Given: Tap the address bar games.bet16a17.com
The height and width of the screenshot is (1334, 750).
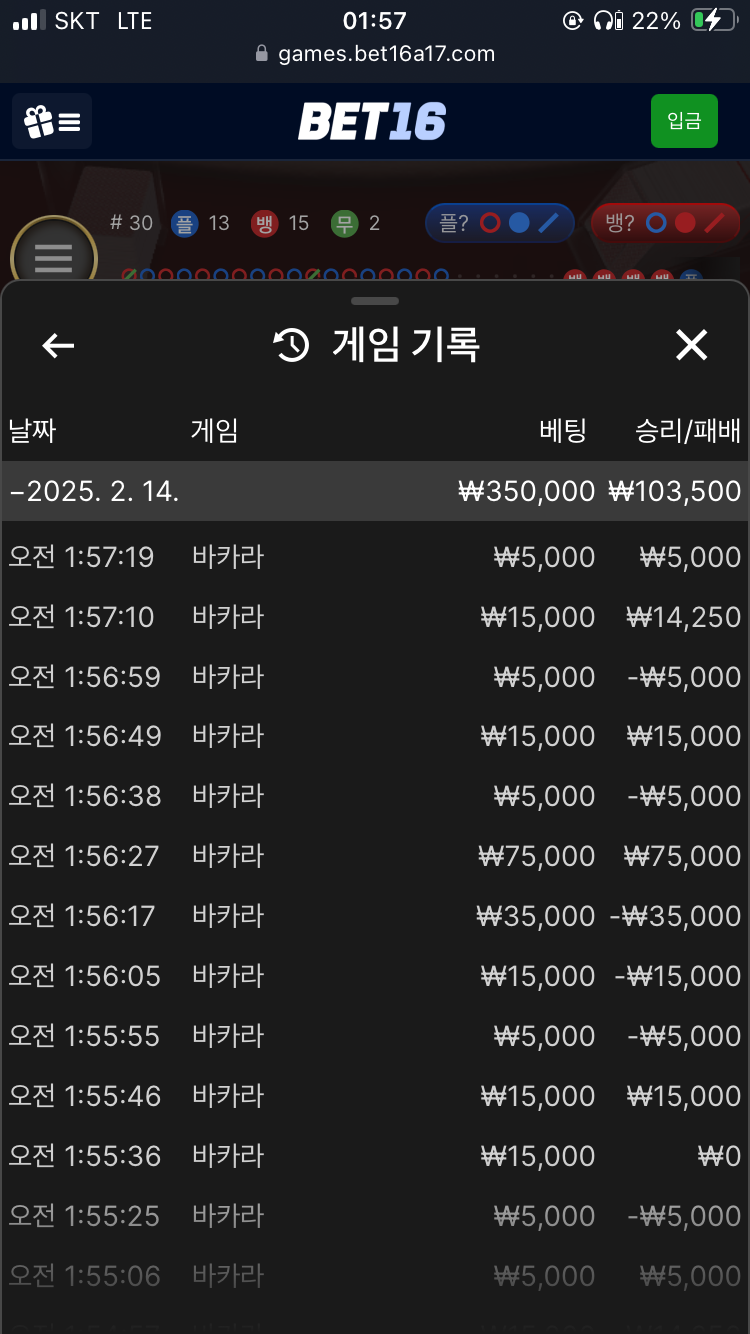Looking at the screenshot, I should pyautogui.click(x=375, y=54).
